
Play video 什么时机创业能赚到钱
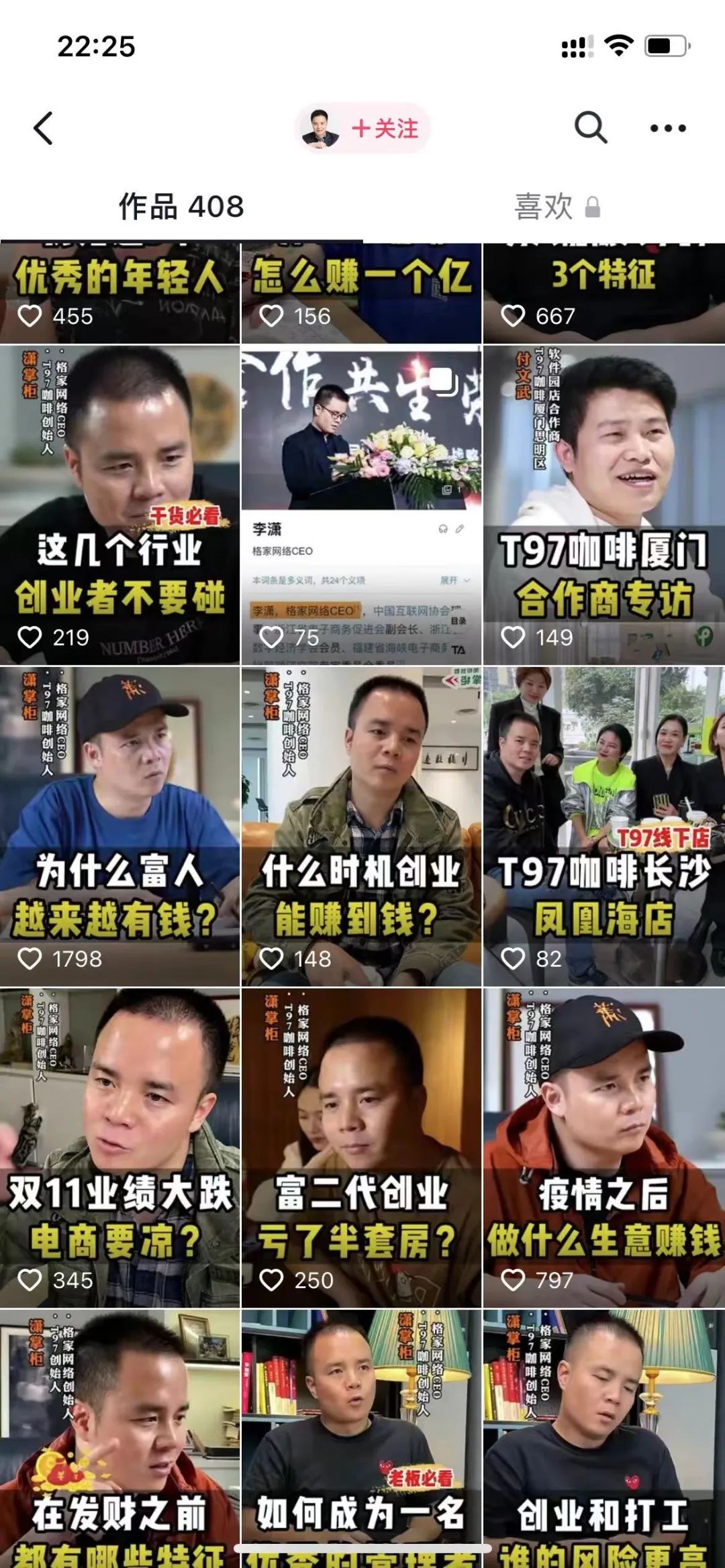(361, 825)
